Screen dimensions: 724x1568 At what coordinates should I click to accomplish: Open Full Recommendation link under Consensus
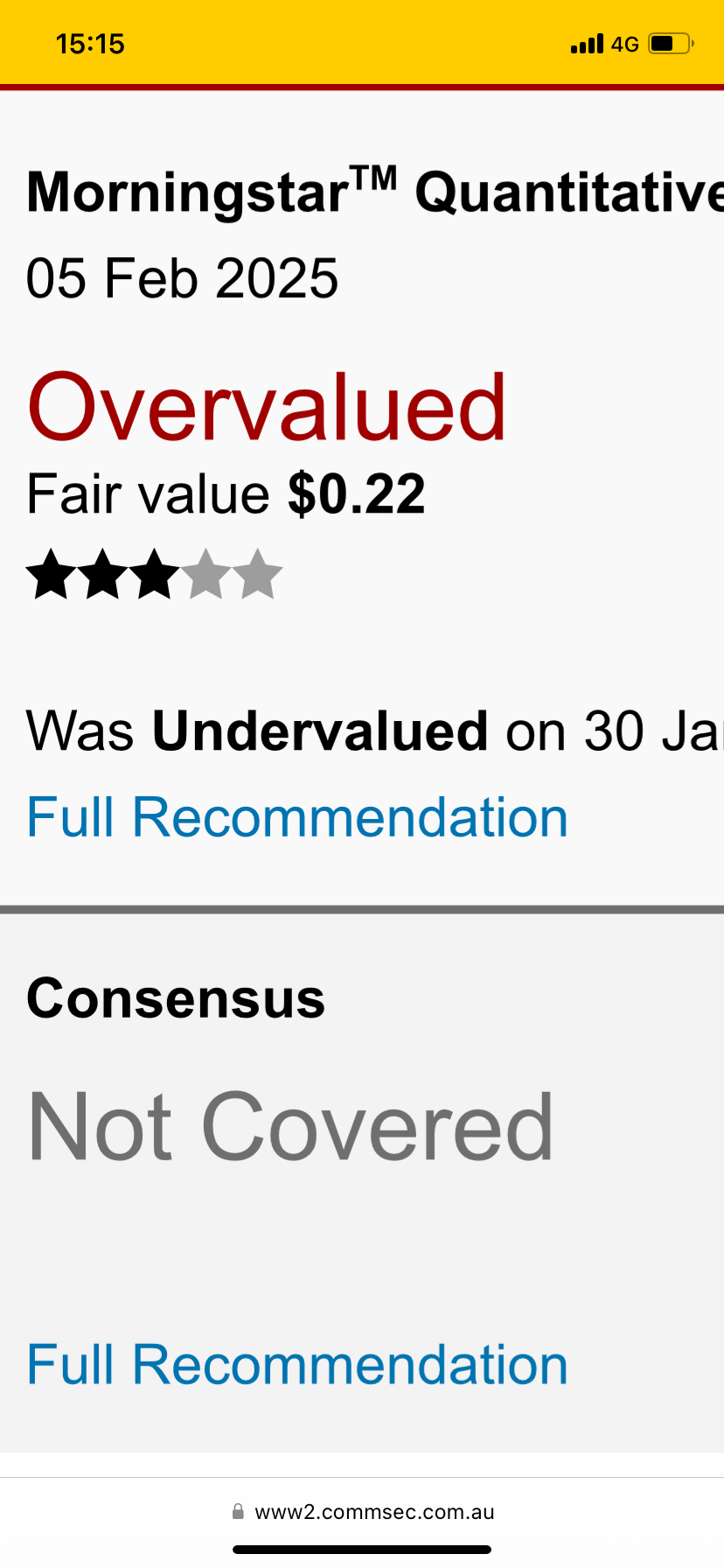(297, 1364)
